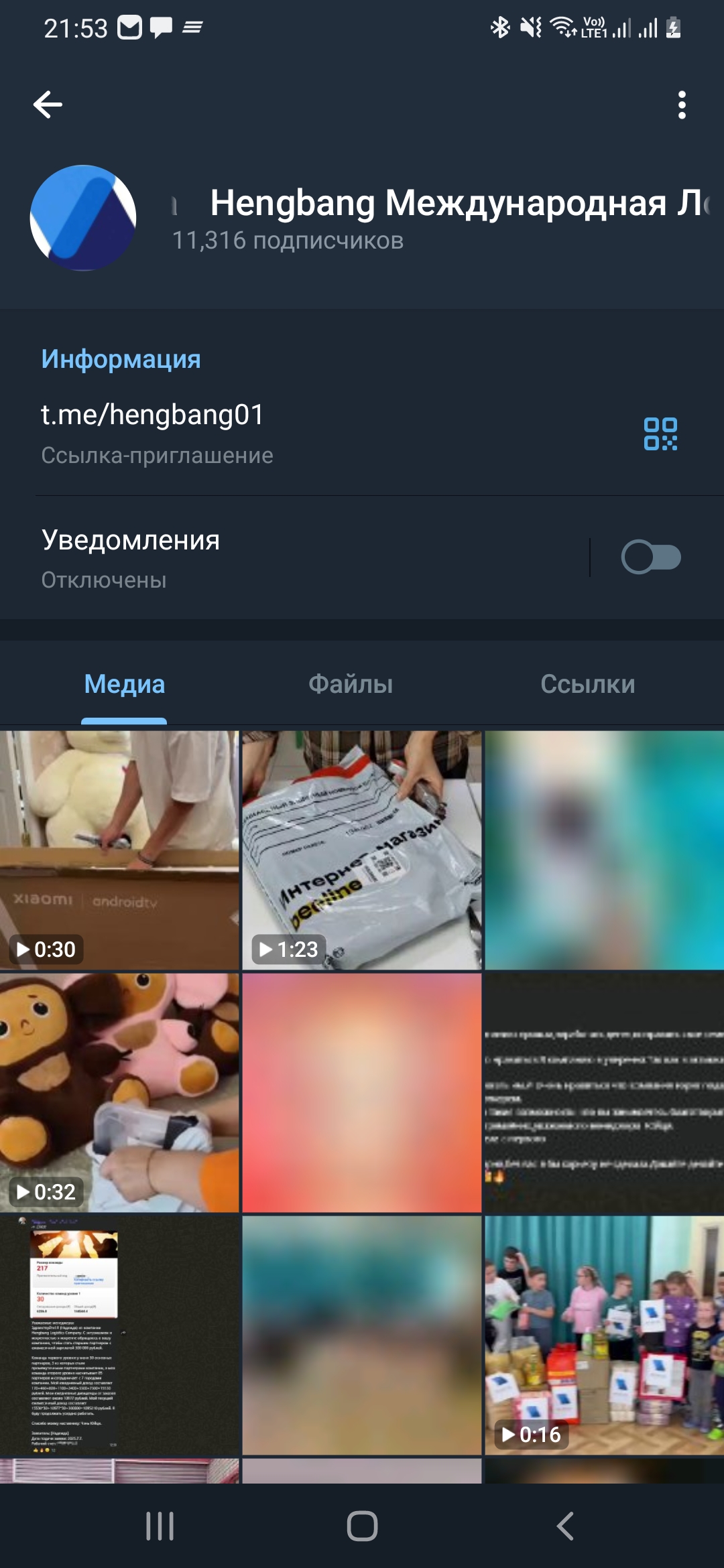This screenshot has width=724, height=1568.
Task: Play the 0:32 plush toys video
Action: [x=119, y=1092]
